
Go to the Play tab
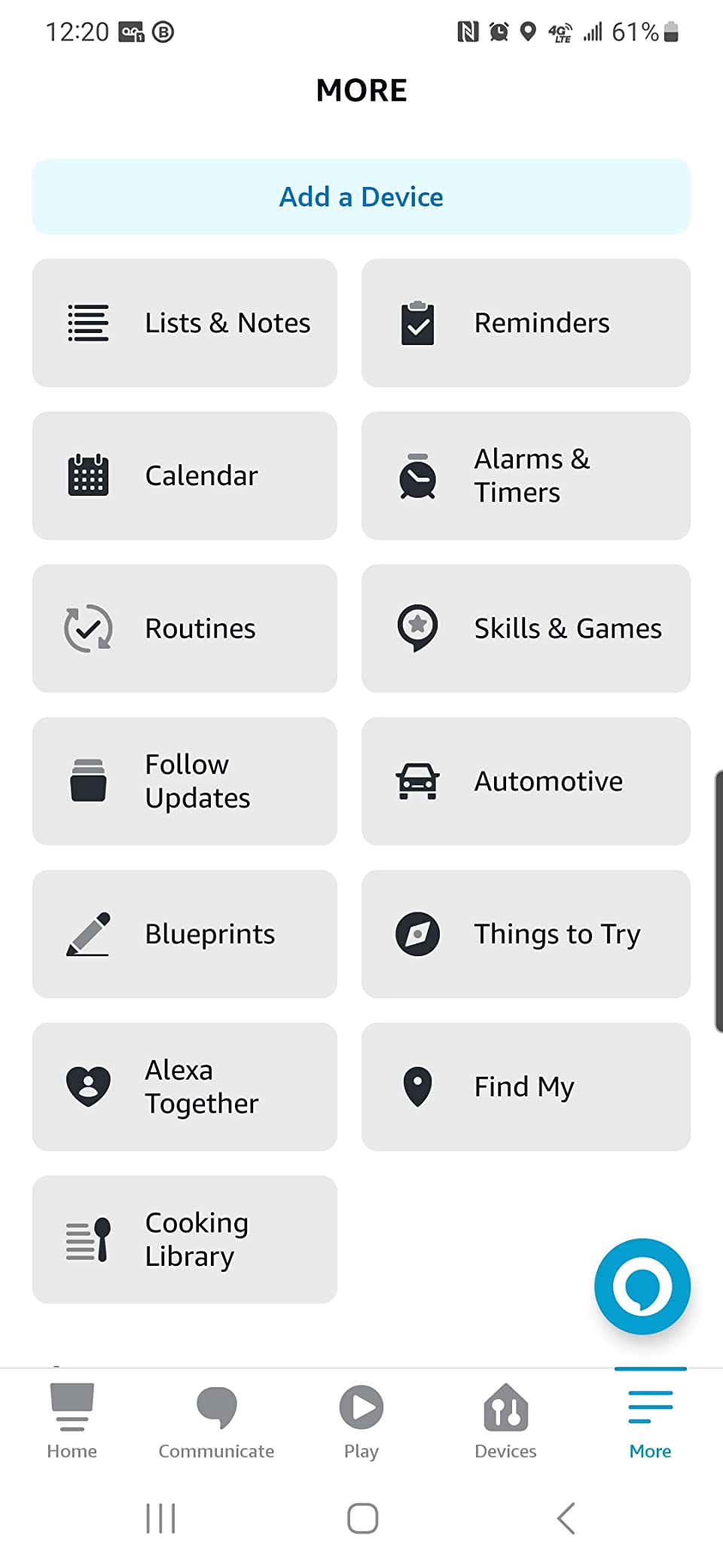click(361, 1421)
